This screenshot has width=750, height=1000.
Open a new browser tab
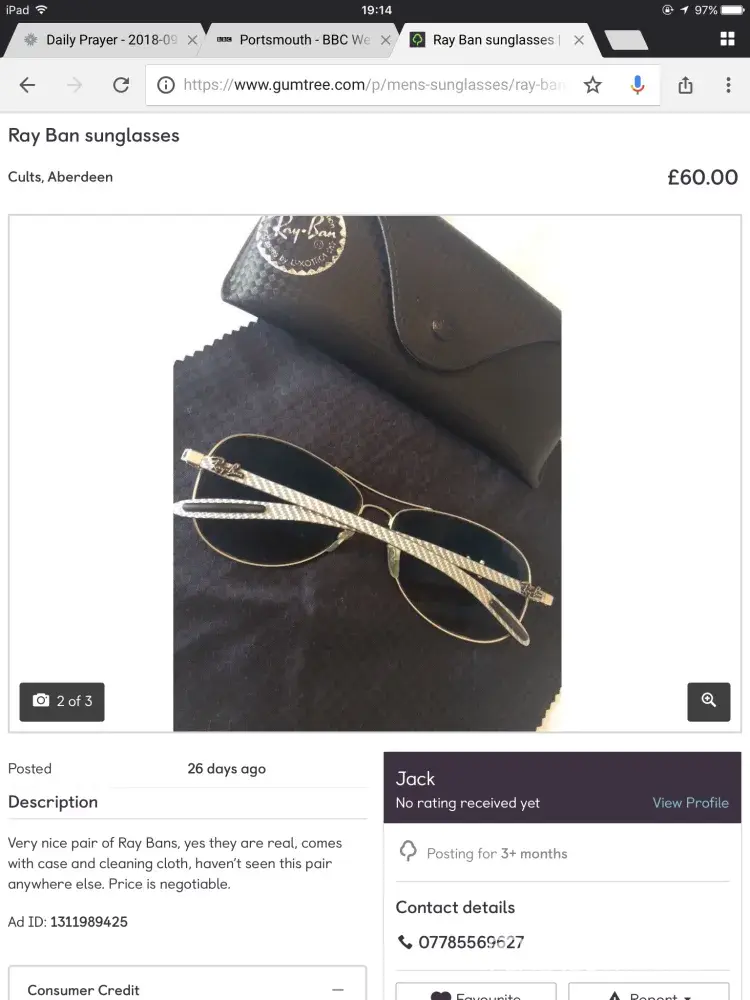coord(626,40)
